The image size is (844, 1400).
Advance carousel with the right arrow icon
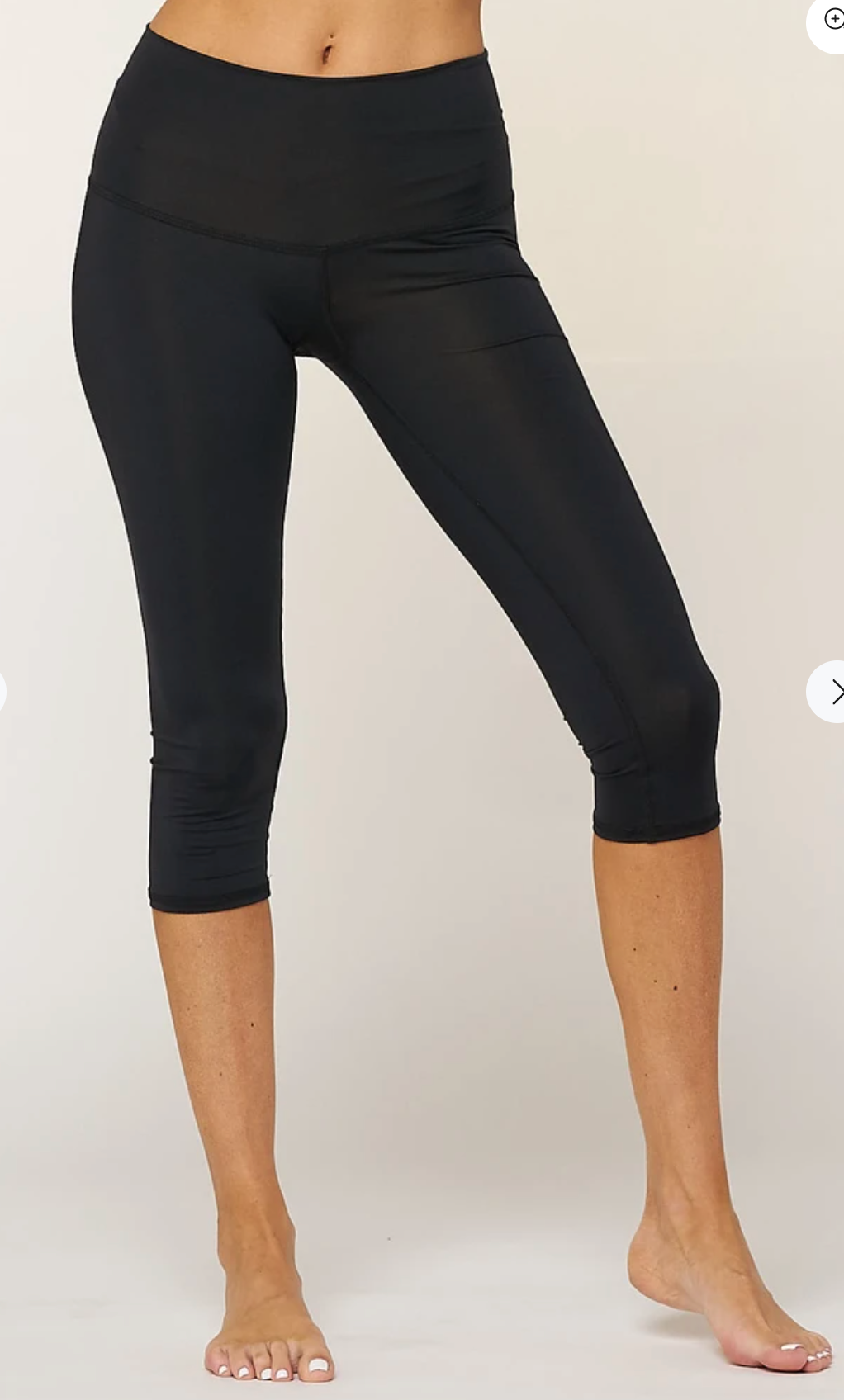(834, 691)
